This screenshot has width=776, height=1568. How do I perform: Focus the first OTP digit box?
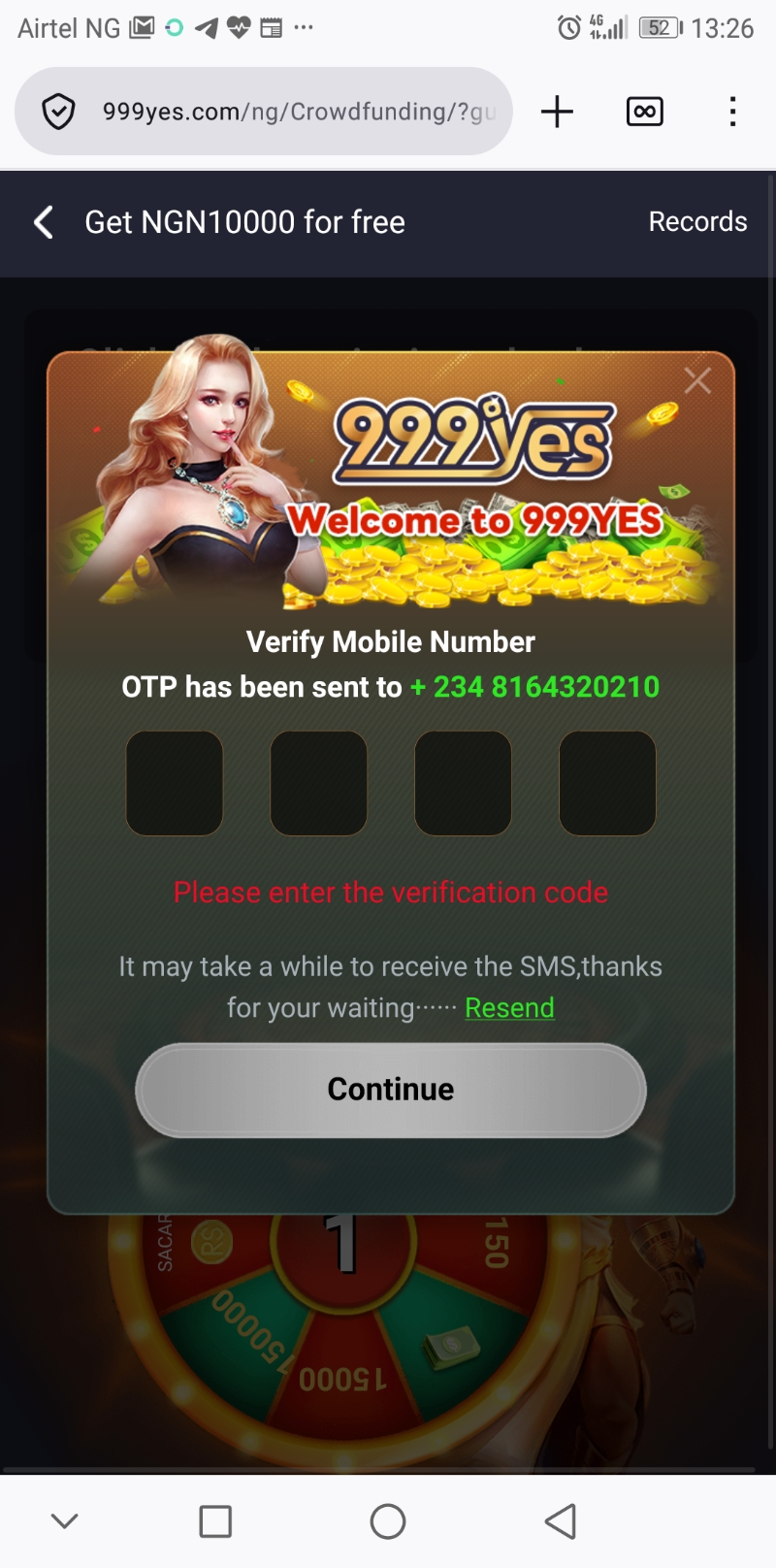(x=175, y=783)
